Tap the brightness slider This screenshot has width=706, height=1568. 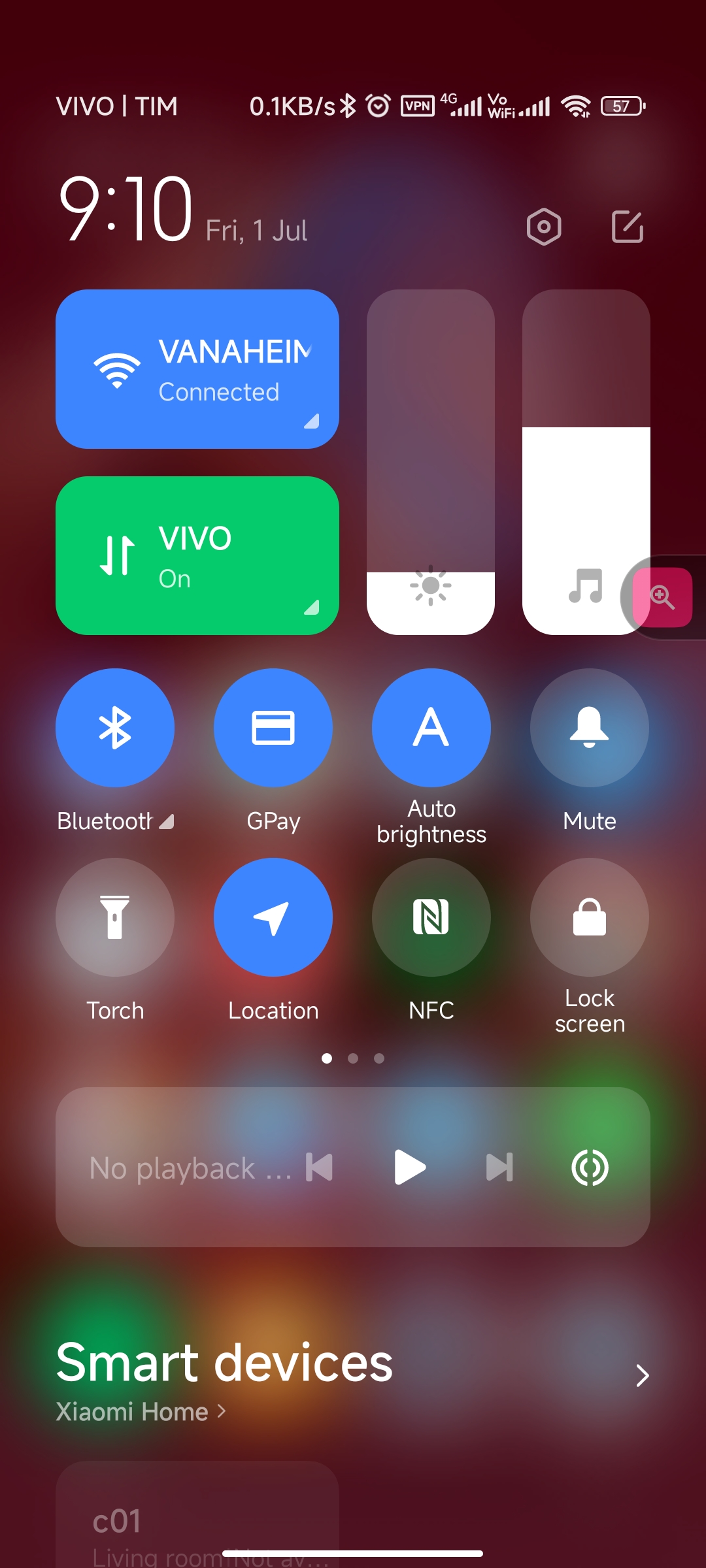pos(431,462)
